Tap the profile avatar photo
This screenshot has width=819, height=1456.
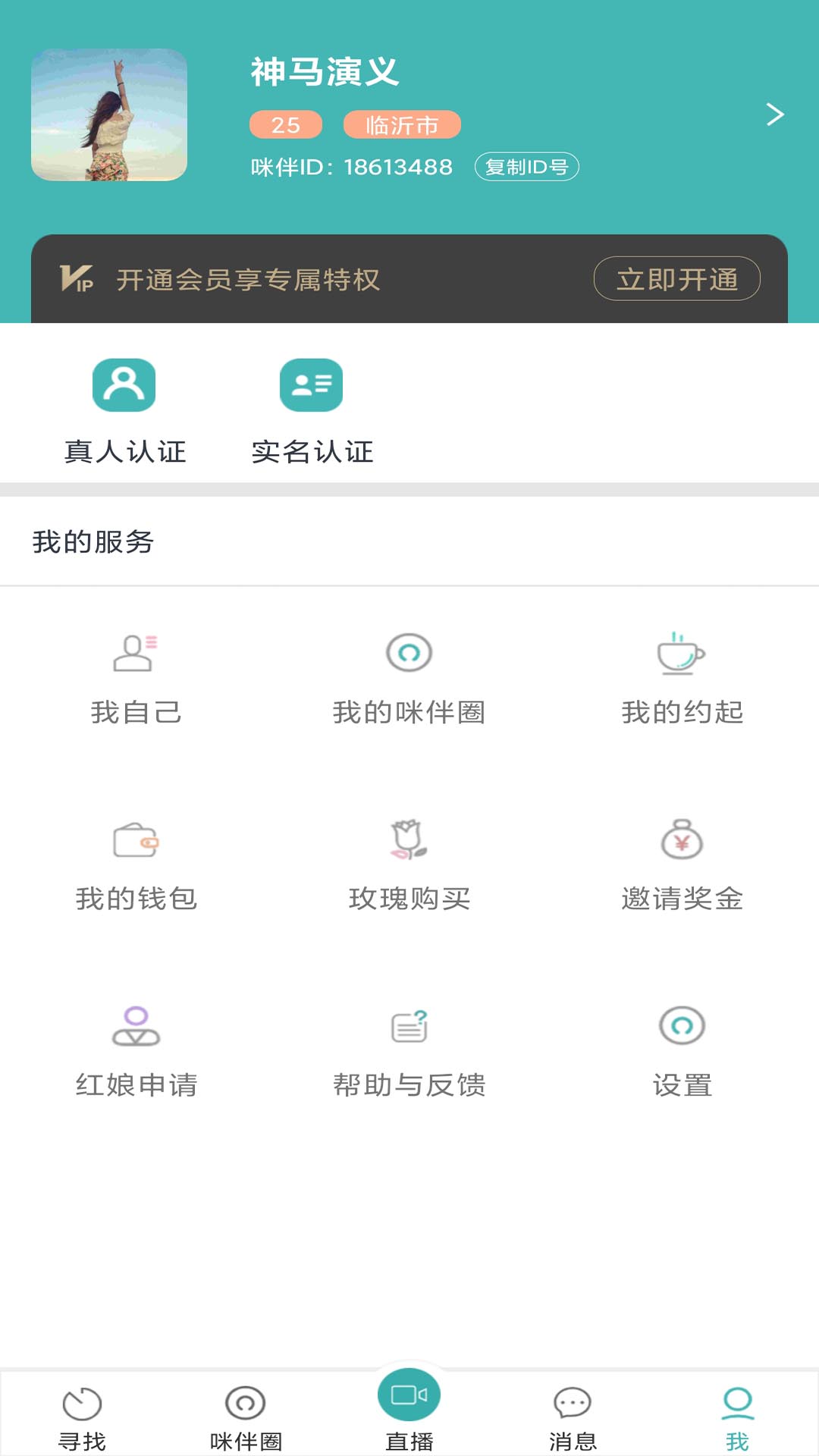pyautogui.click(x=109, y=115)
